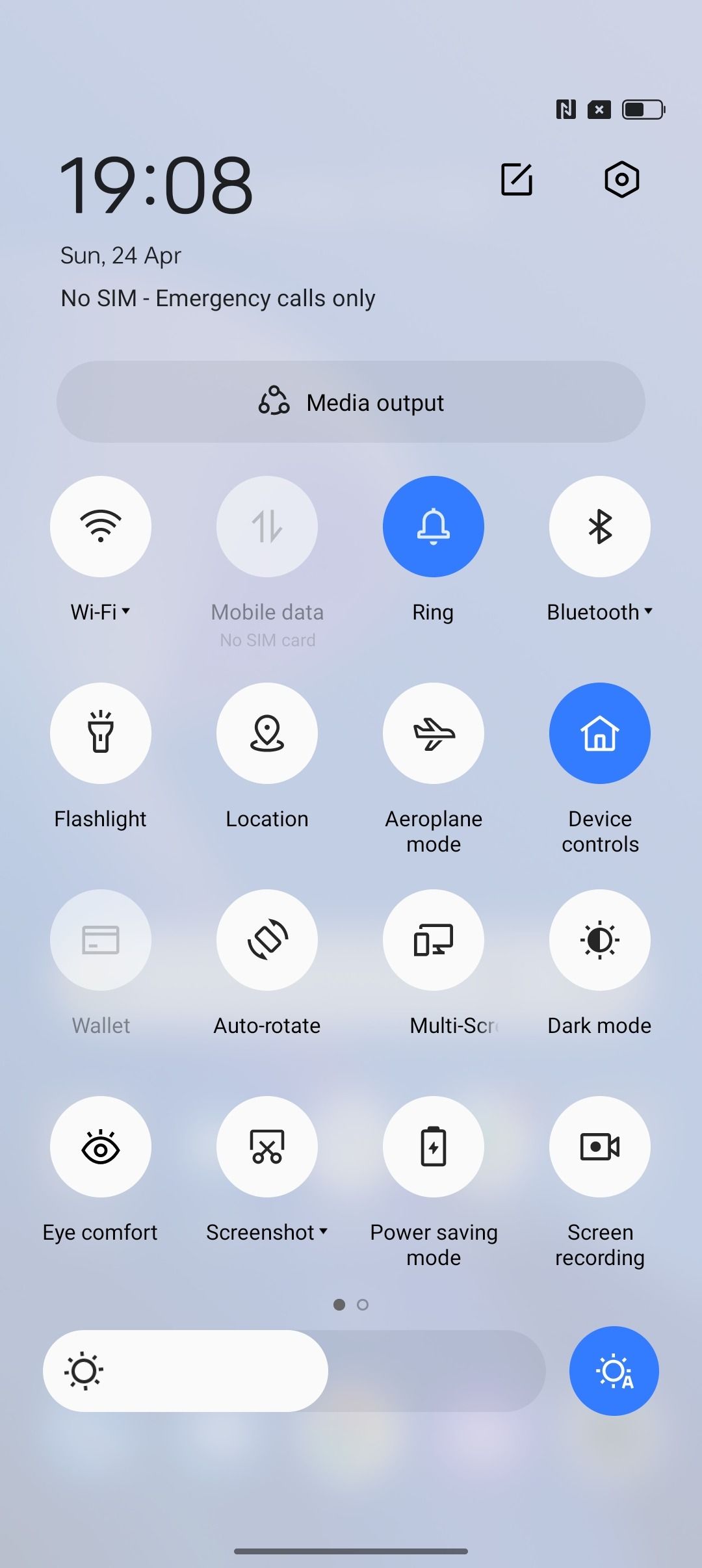Screen dimensions: 702x1568
Task: Edit quick settings tiles
Action: point(517,179)
